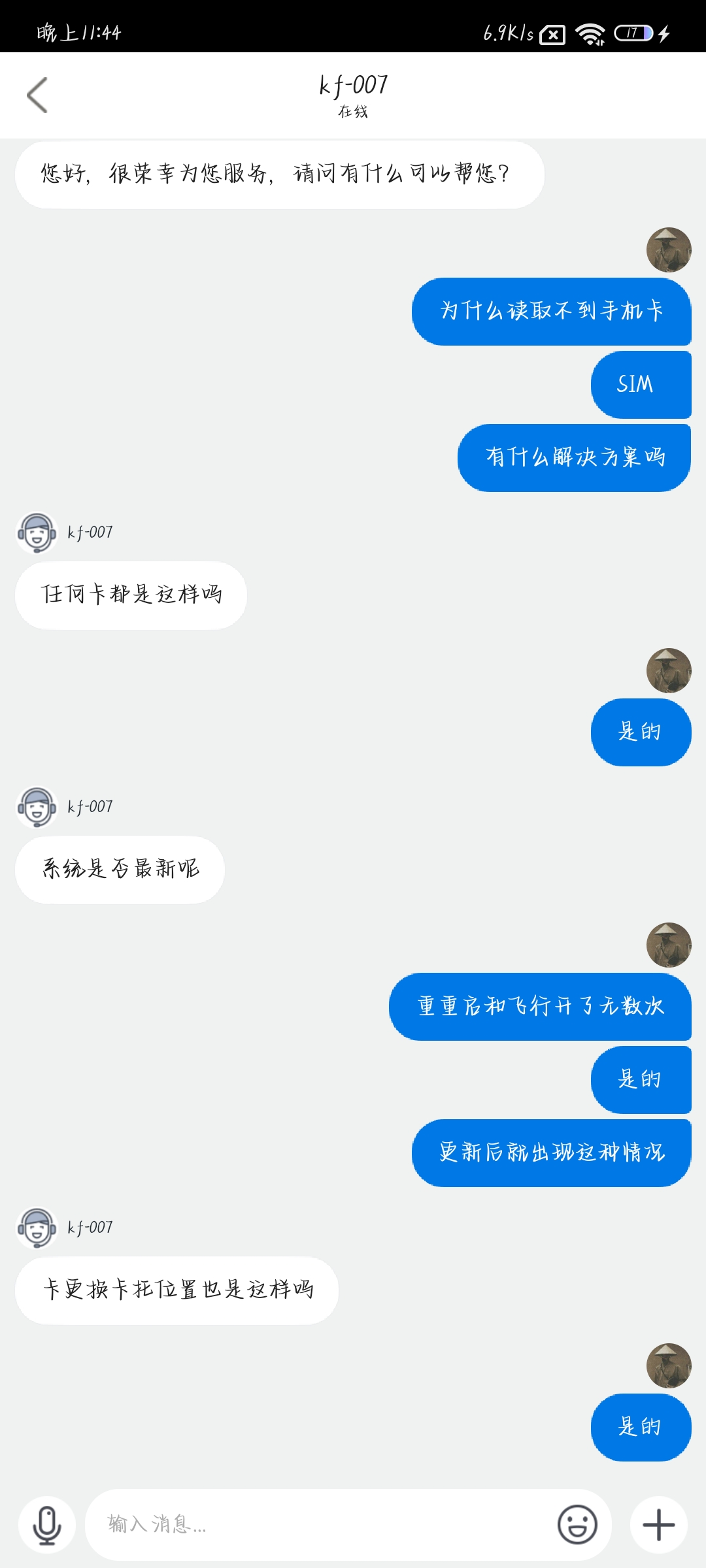Open the emoji picker
This screenshot has height=1568, width=706.
(577, 1525)
